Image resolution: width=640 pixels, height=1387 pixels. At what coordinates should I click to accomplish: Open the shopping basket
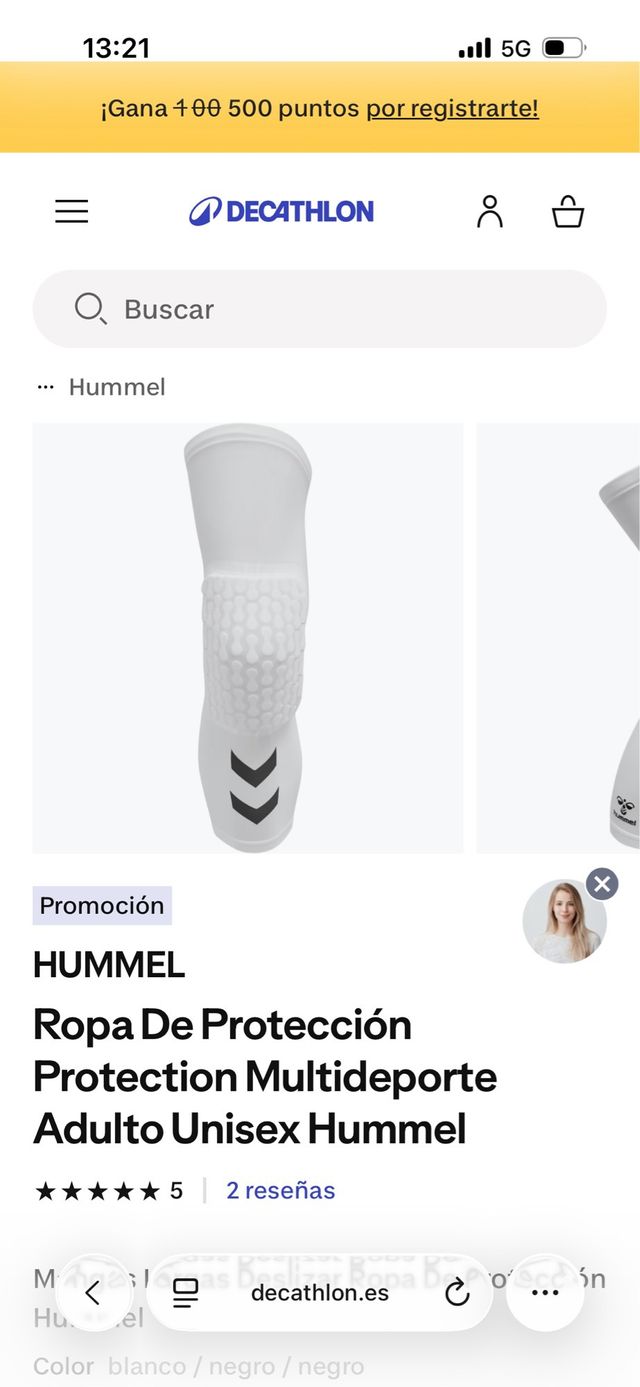[x=568, y=211]
